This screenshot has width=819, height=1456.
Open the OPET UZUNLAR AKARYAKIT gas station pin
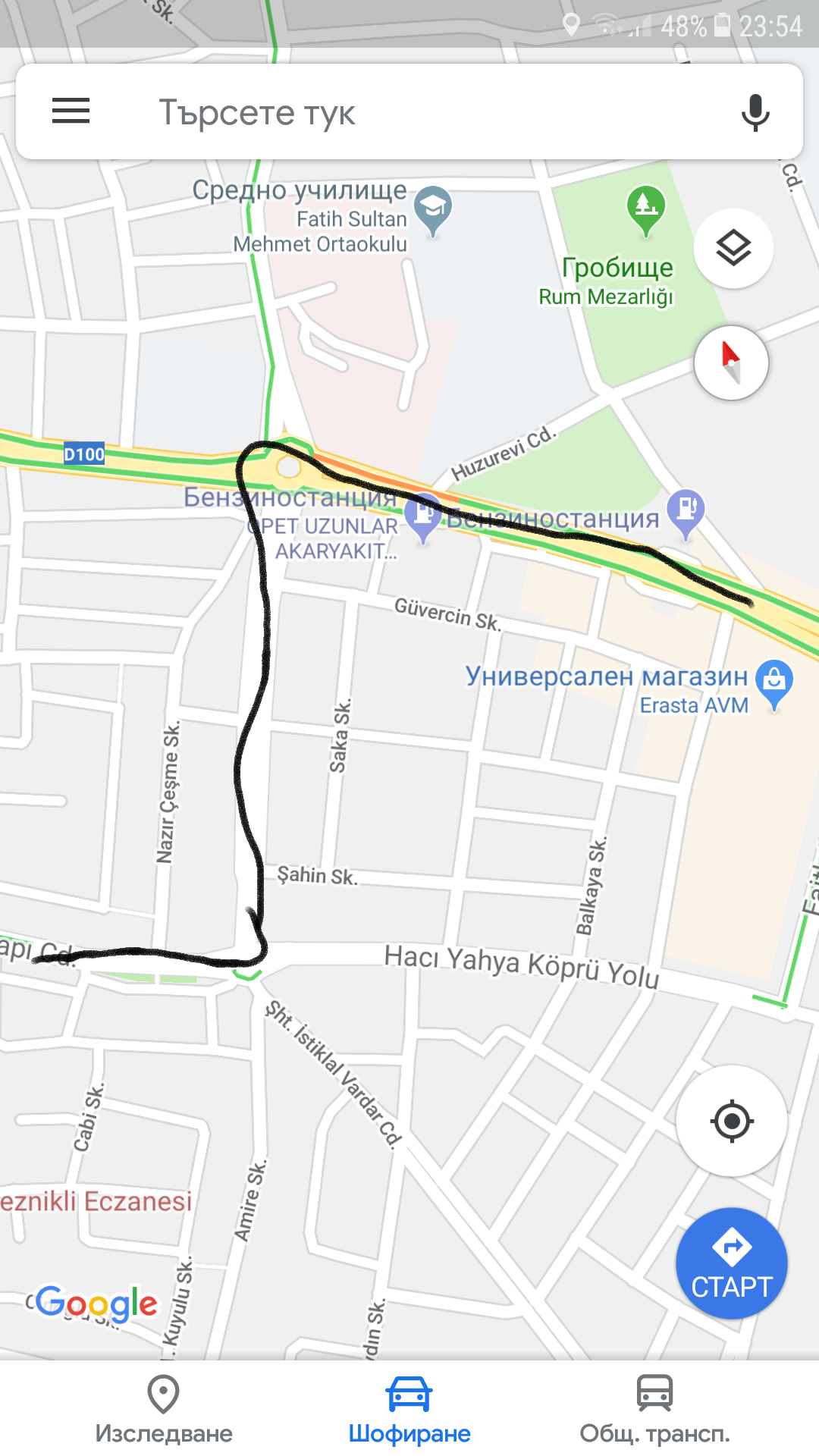[x=422, y=517]
